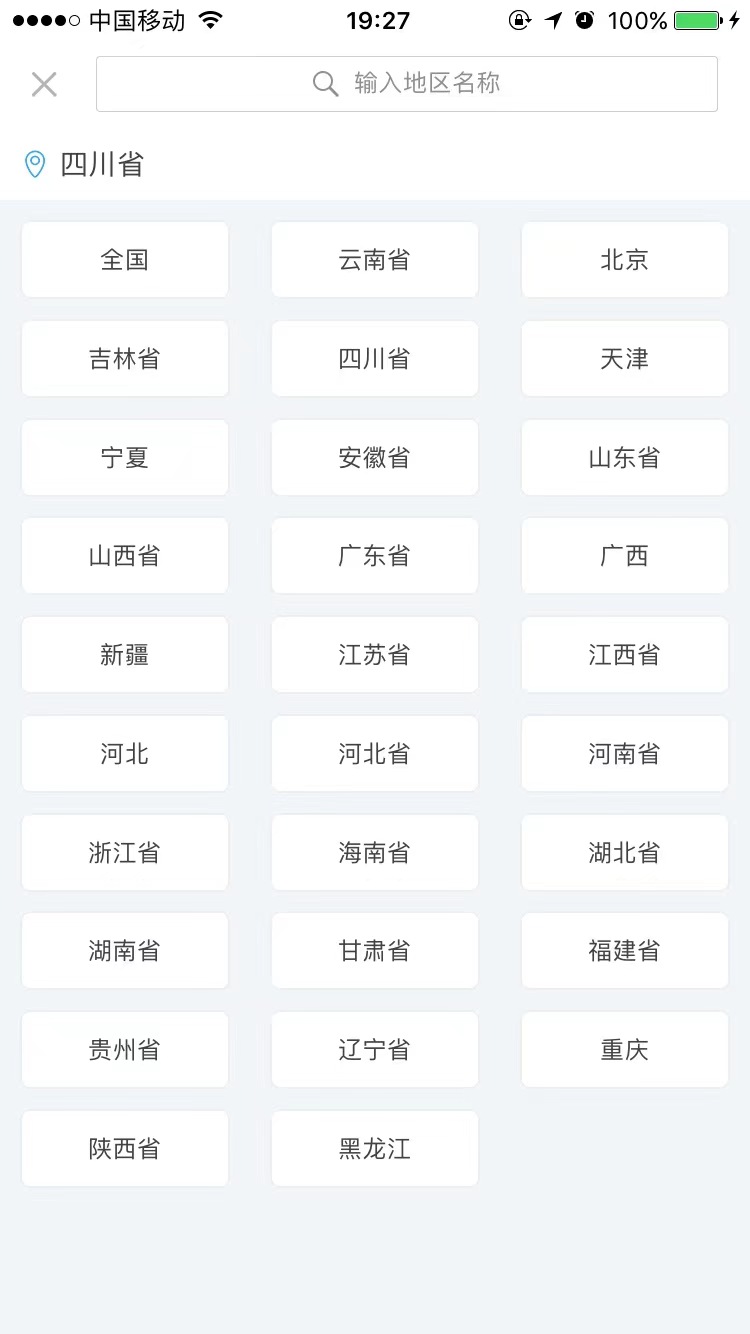Select the 广东省 button

point(375,556)
